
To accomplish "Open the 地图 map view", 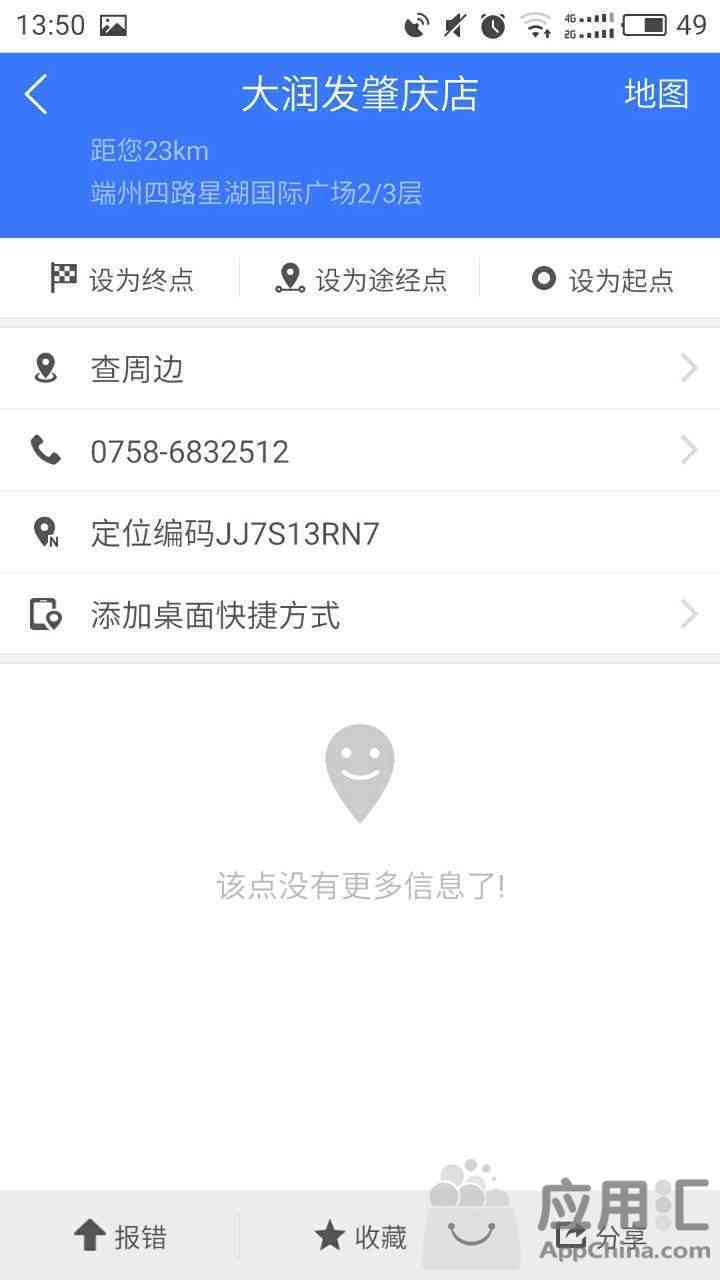I will point(657,94).
